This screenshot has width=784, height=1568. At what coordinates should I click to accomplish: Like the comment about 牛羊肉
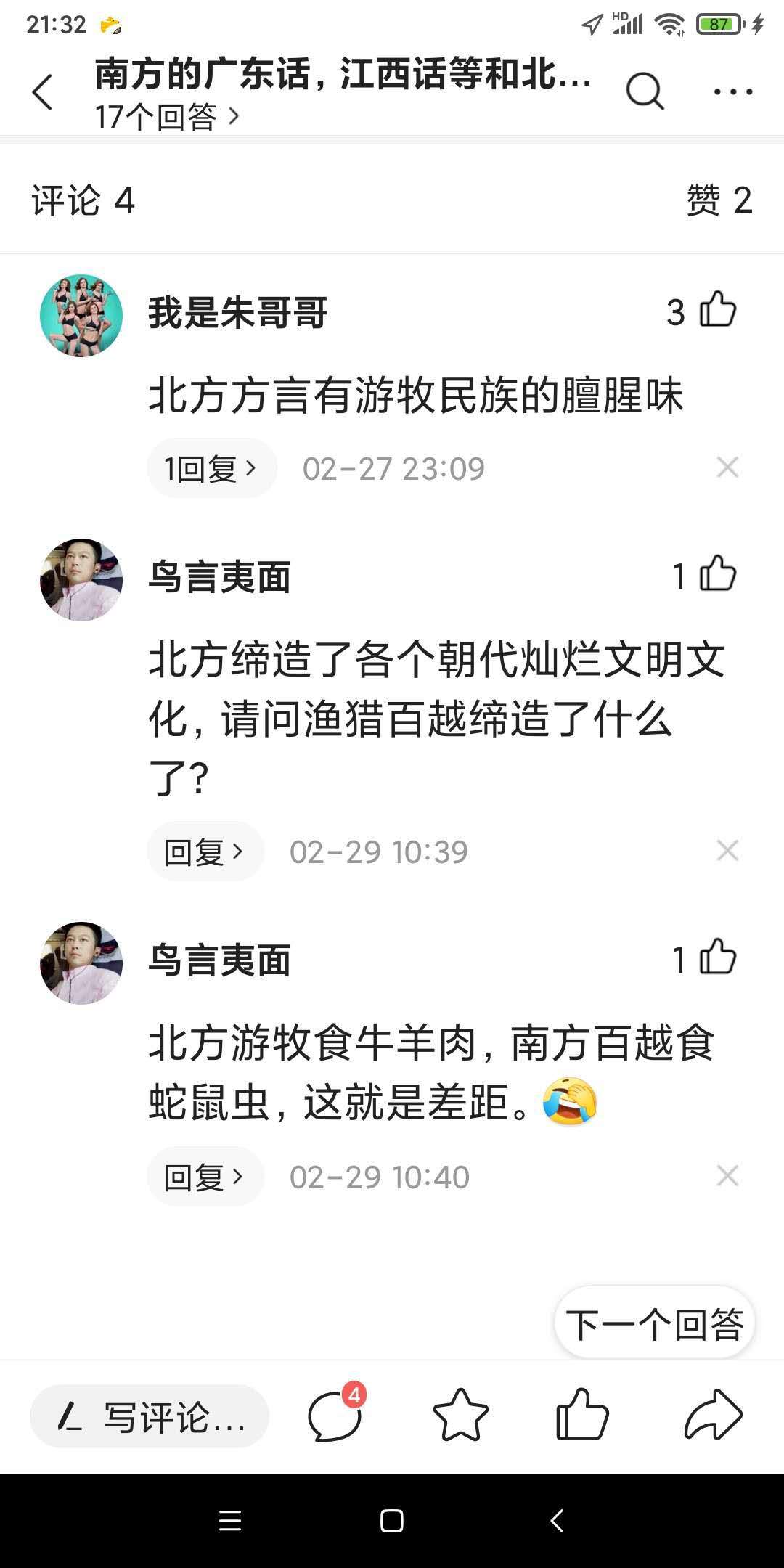pos(717,957)
